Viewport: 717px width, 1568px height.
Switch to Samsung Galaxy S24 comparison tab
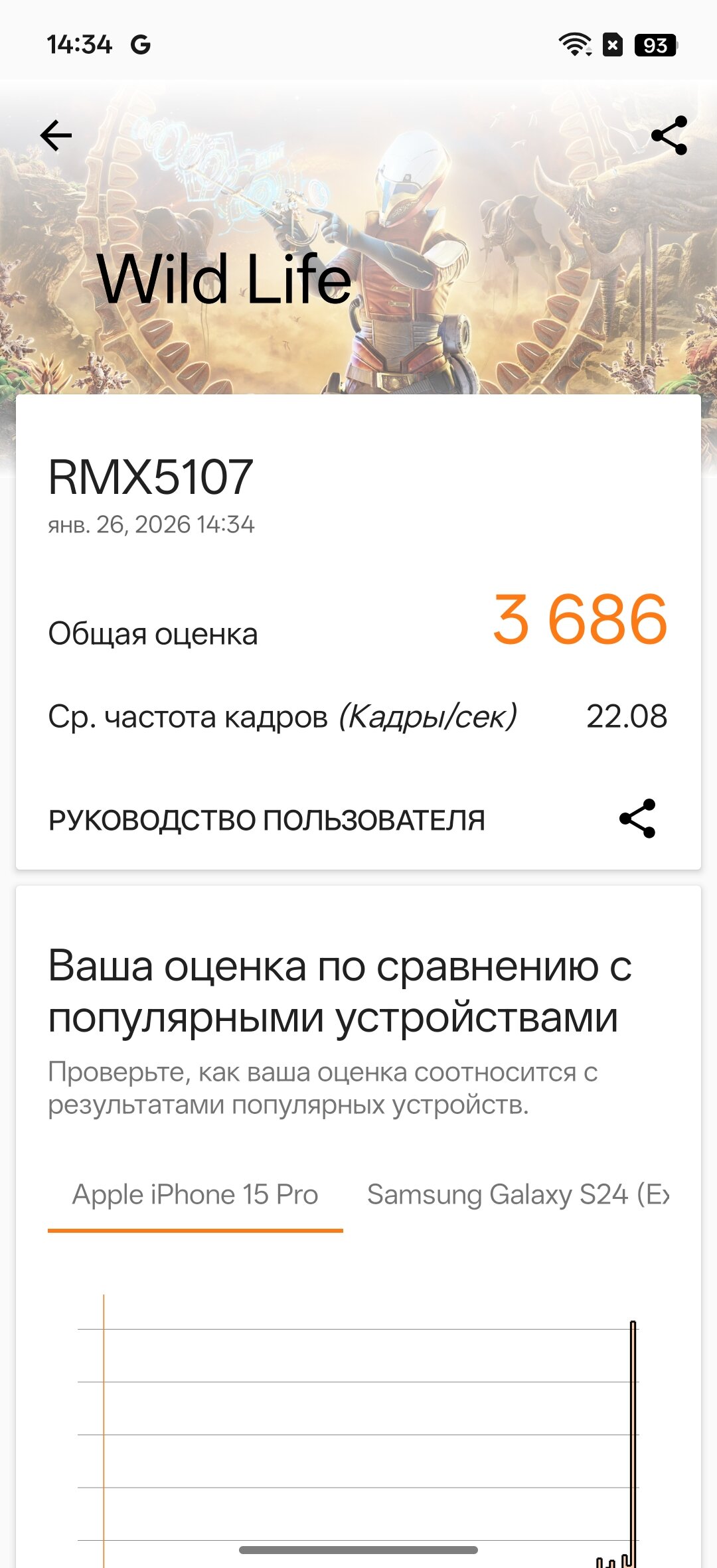pyautogui.click(x=518, y=1195)
